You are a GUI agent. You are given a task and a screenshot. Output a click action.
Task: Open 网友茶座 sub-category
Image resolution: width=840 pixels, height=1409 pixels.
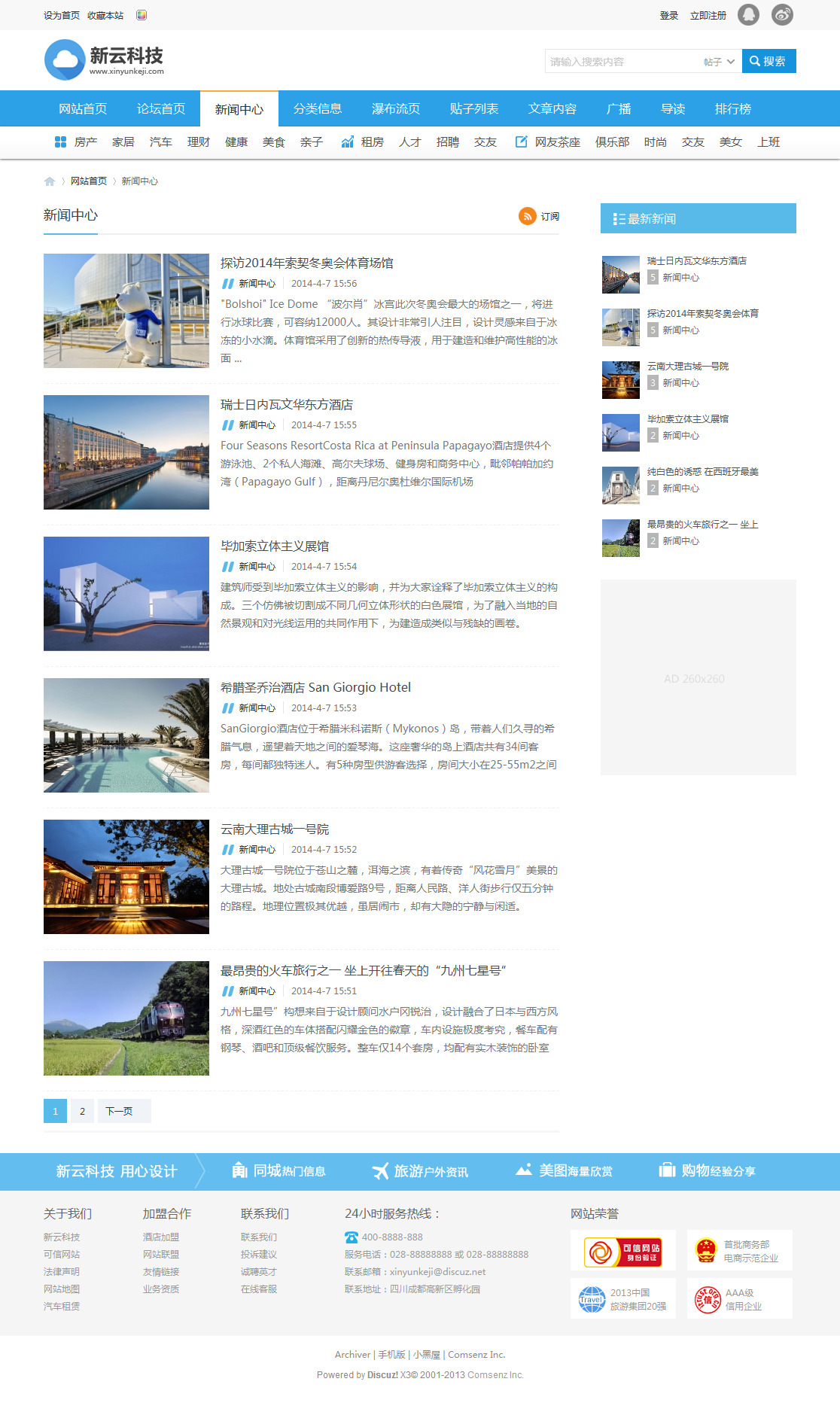tap(557, 142)
